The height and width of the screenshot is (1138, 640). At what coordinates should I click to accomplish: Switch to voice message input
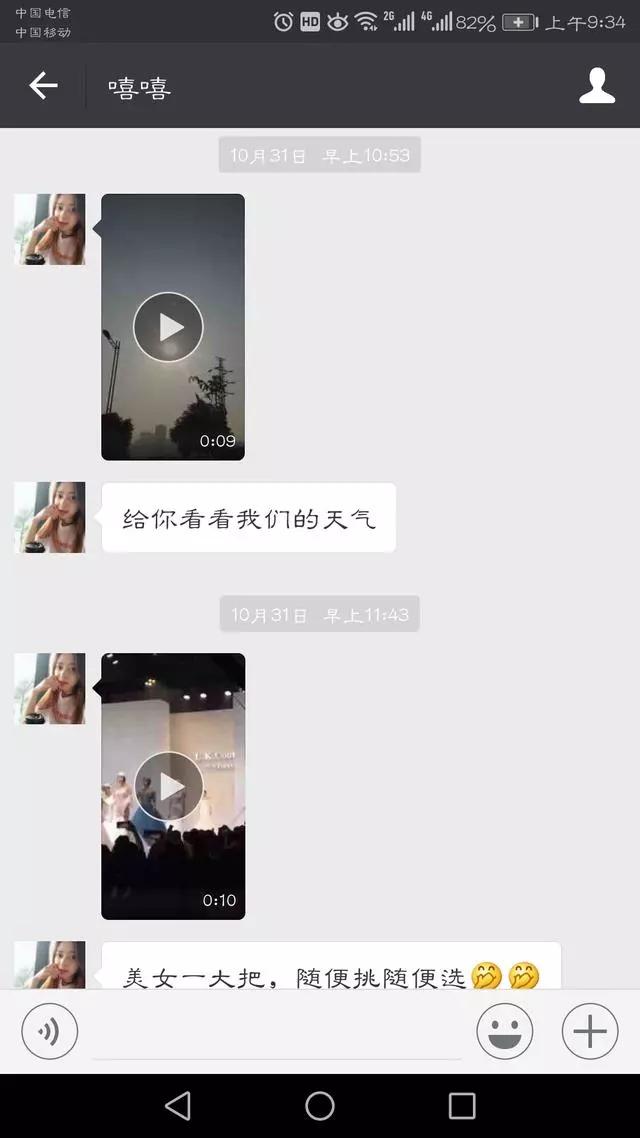(49, 1031)
